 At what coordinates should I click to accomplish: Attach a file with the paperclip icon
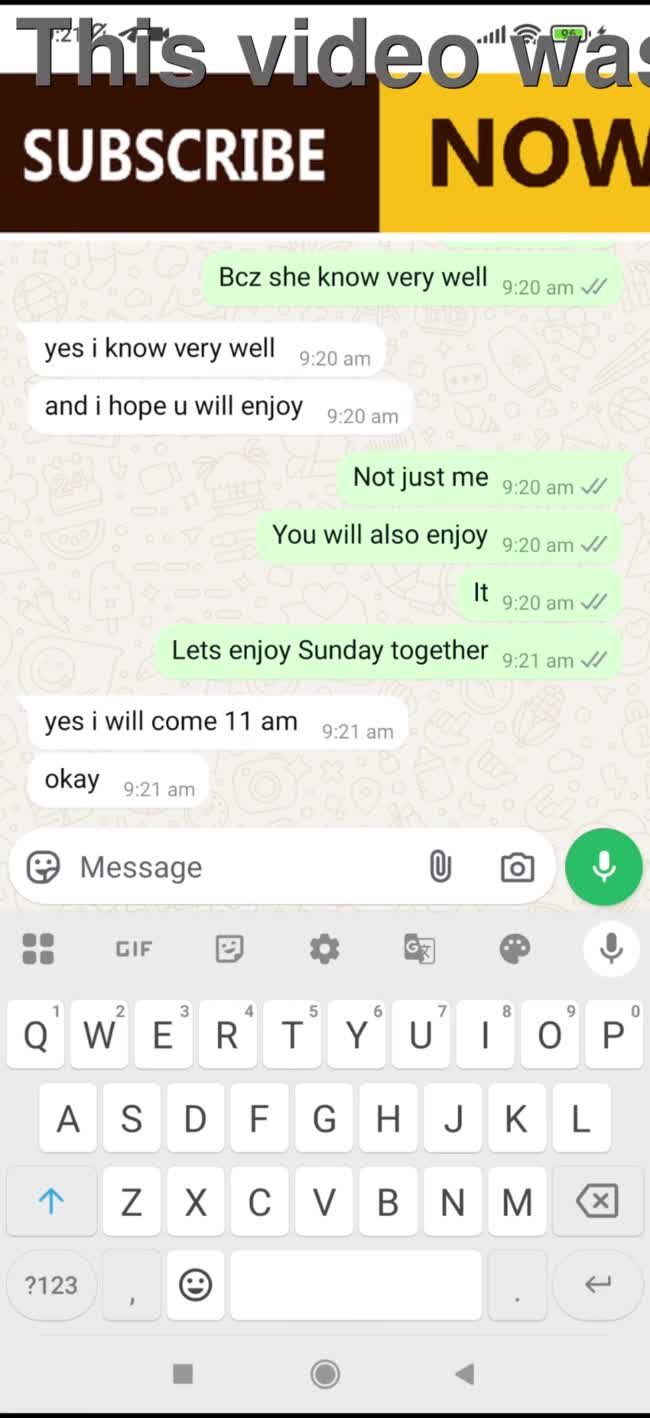[x=440, y=866]
